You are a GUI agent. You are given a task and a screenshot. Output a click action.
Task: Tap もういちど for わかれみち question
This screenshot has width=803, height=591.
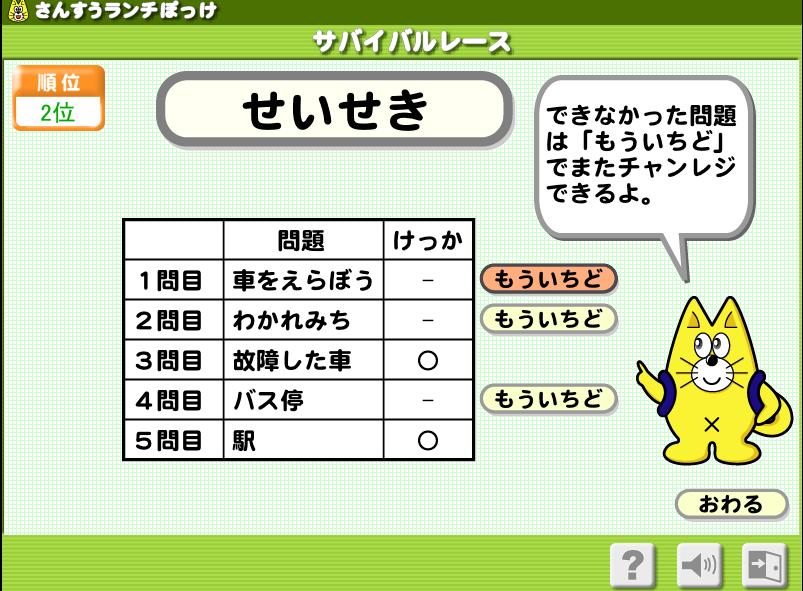548,319
